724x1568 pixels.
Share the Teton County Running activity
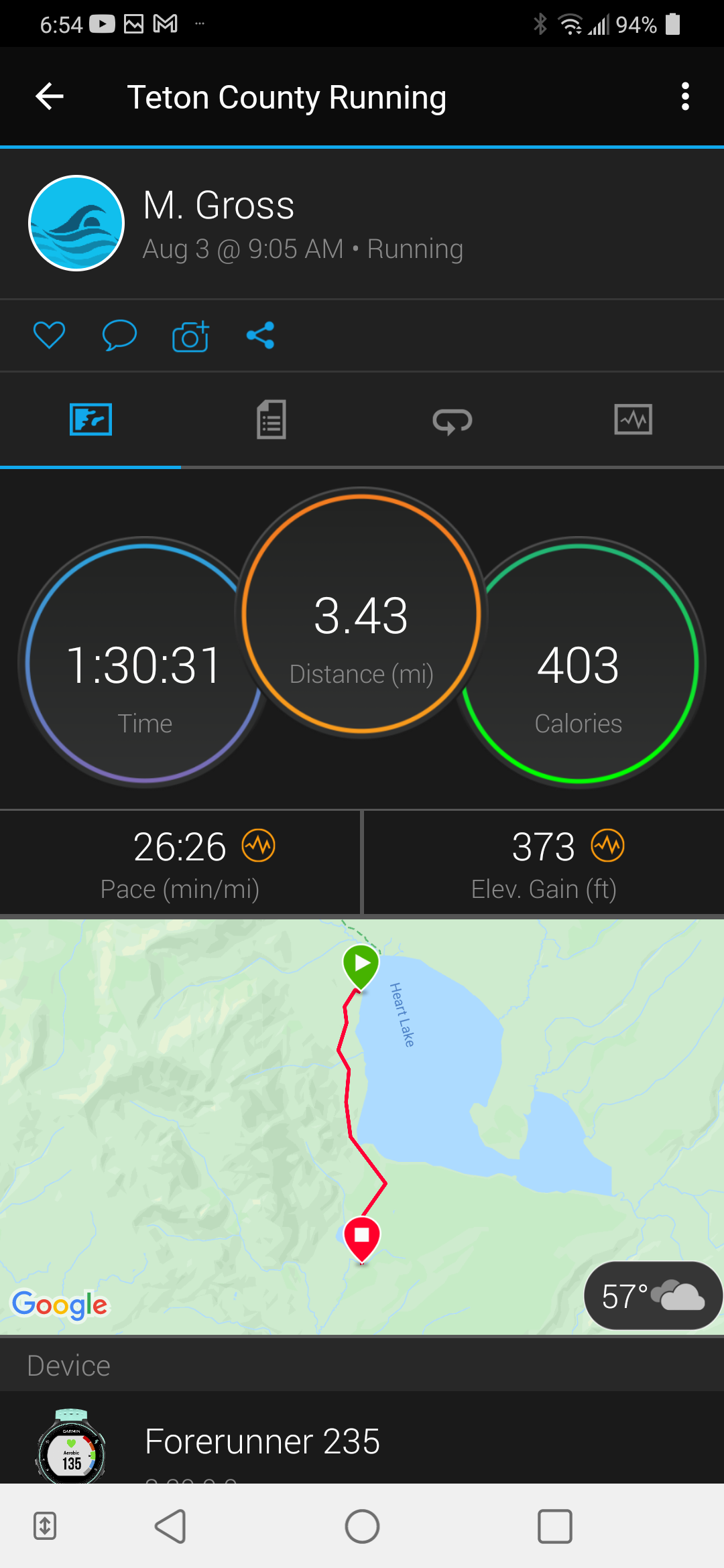260,335
